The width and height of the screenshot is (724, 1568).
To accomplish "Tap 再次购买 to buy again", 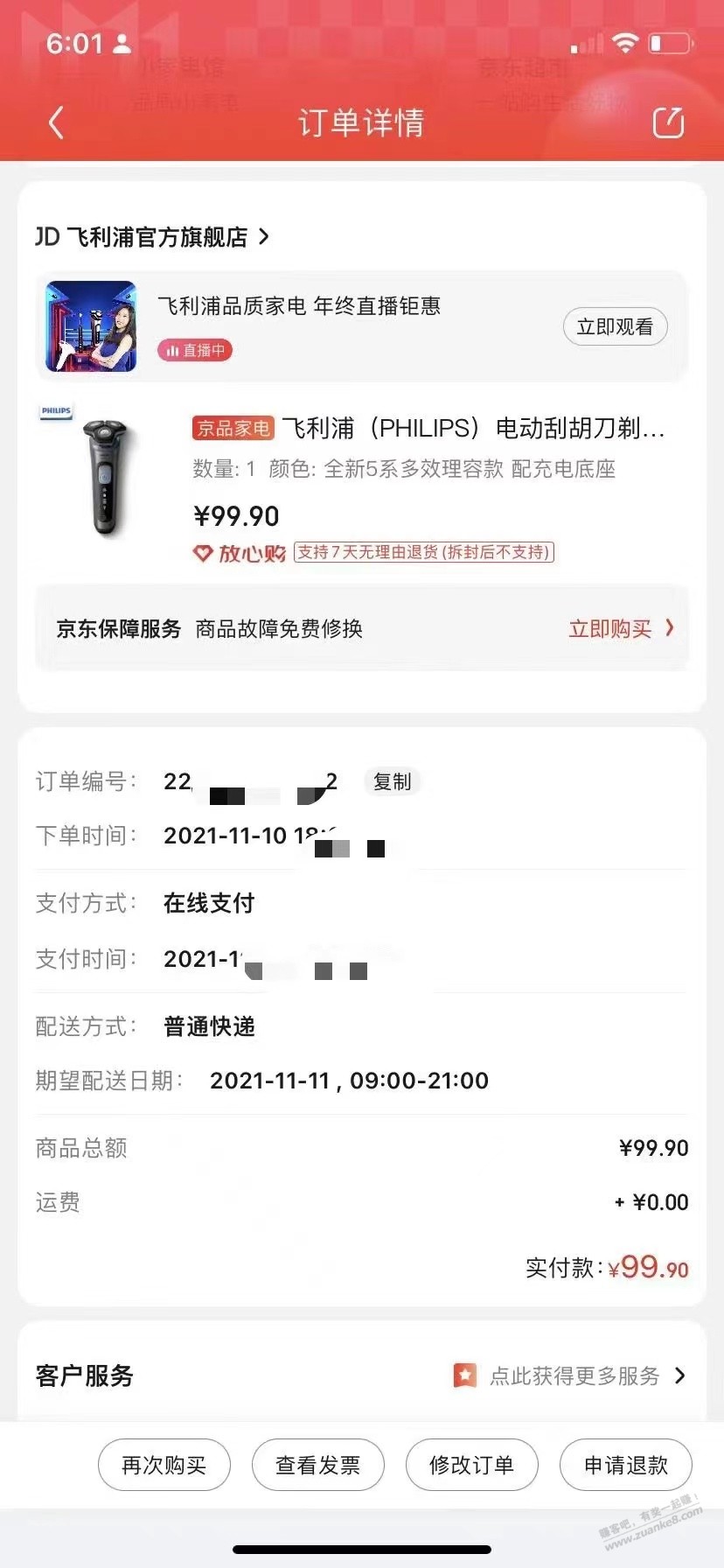I will click(164, 1465).
